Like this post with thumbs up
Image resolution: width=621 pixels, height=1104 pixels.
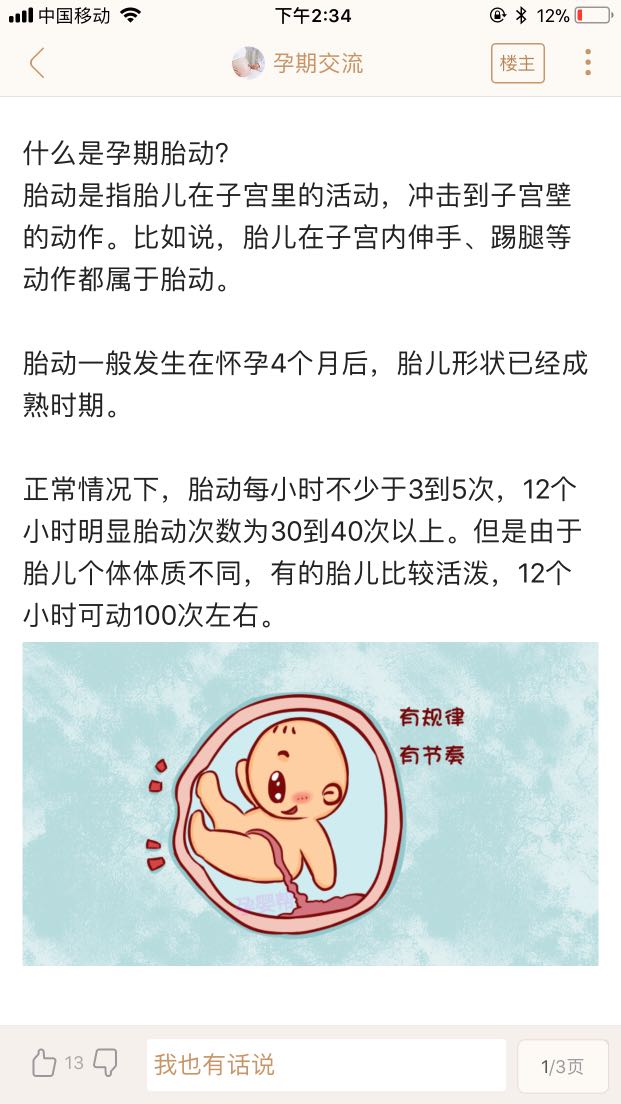tap(44, 1063)
